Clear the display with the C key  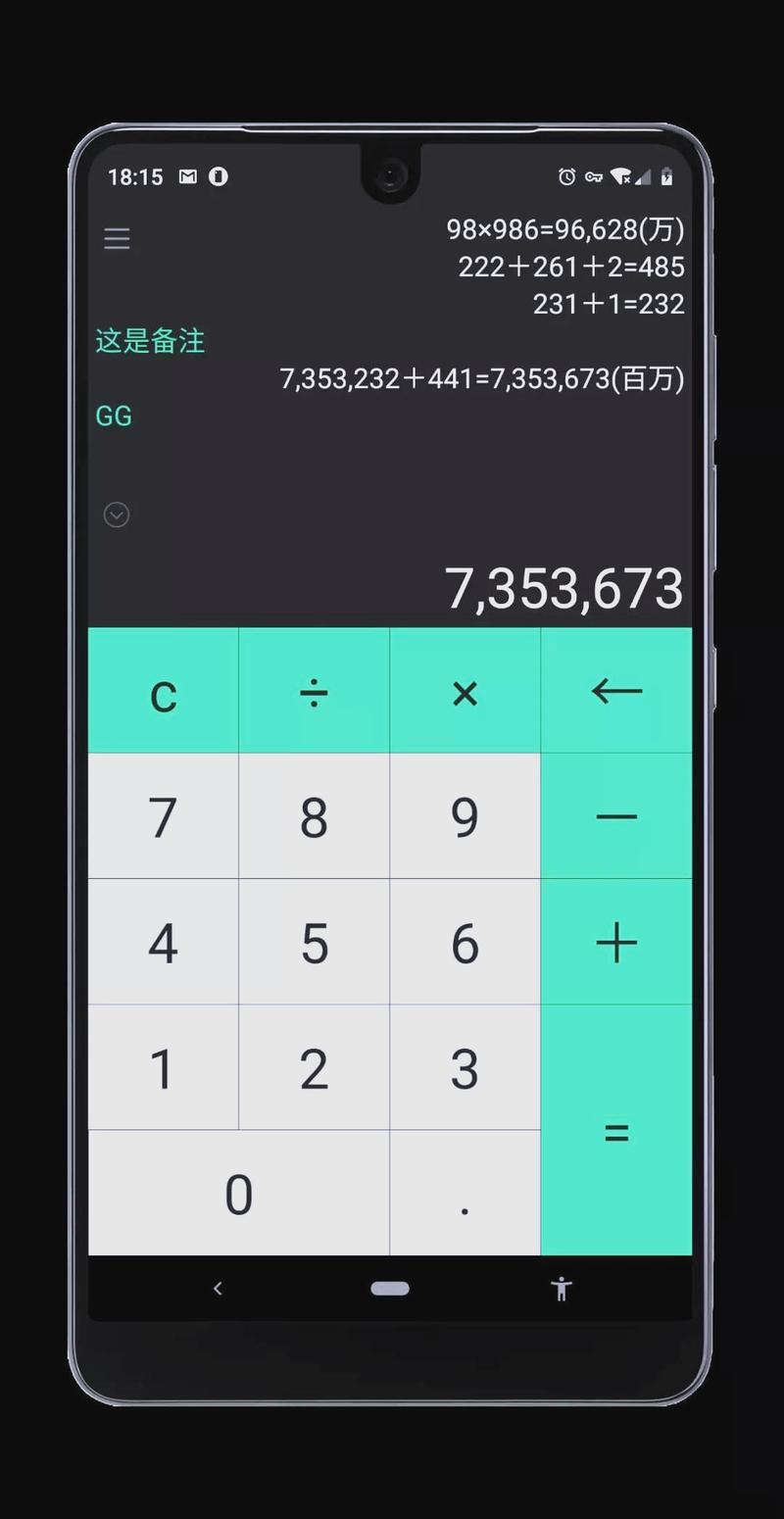coord(163,691)
